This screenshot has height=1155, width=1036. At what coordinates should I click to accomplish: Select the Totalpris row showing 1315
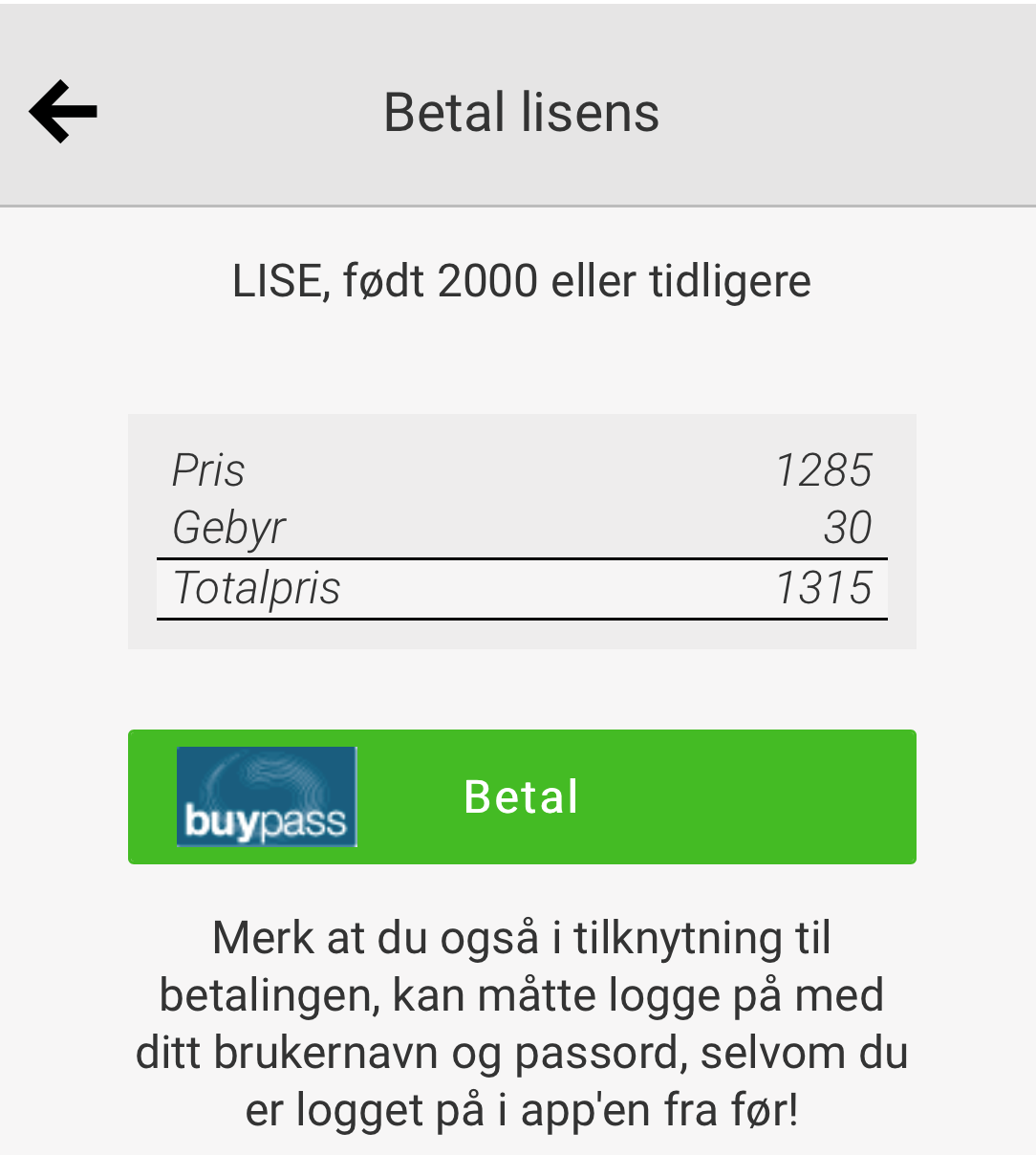521,587
